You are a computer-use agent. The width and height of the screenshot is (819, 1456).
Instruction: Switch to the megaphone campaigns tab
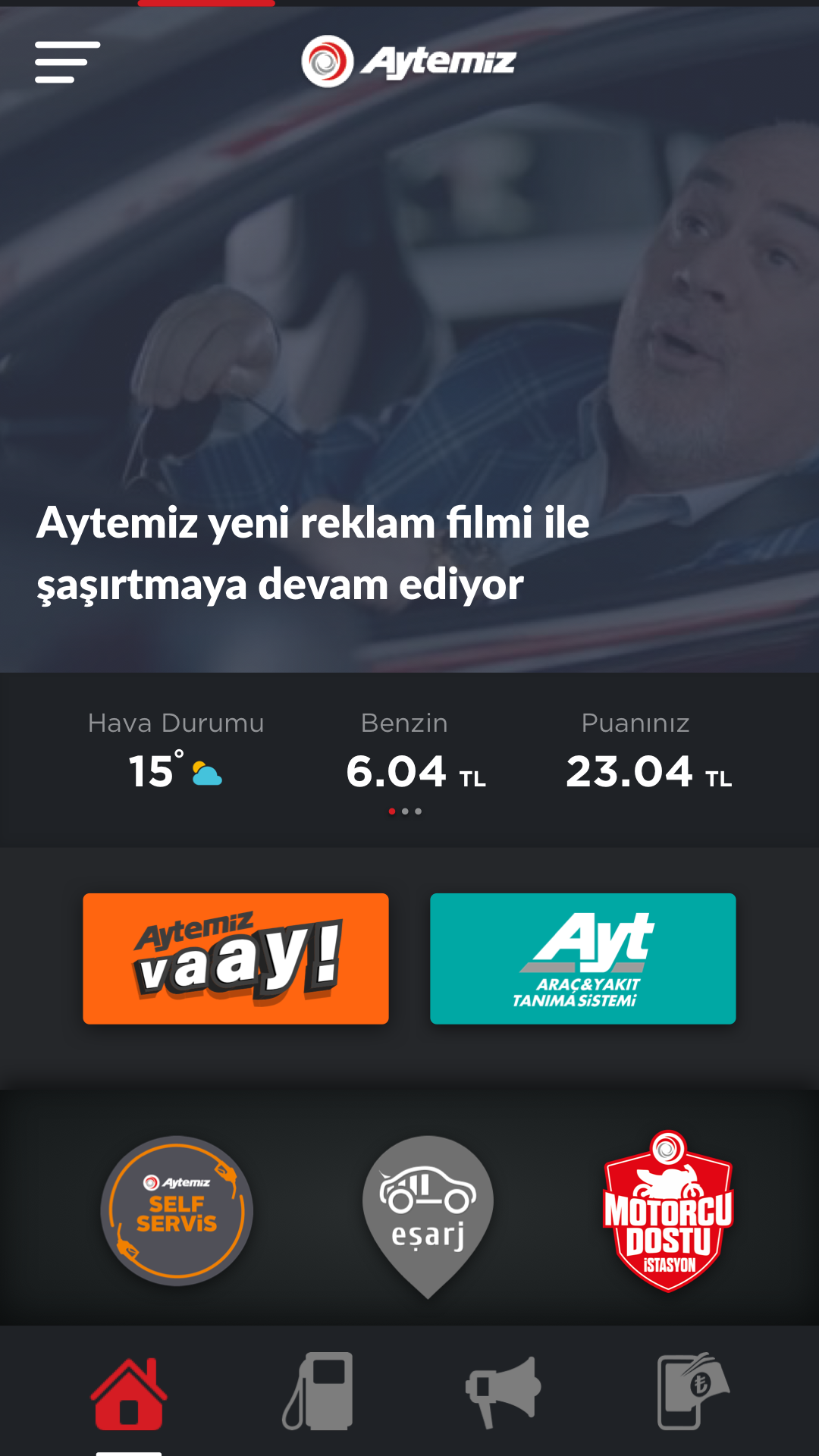pyautogui.click(x=503, y=1392)
